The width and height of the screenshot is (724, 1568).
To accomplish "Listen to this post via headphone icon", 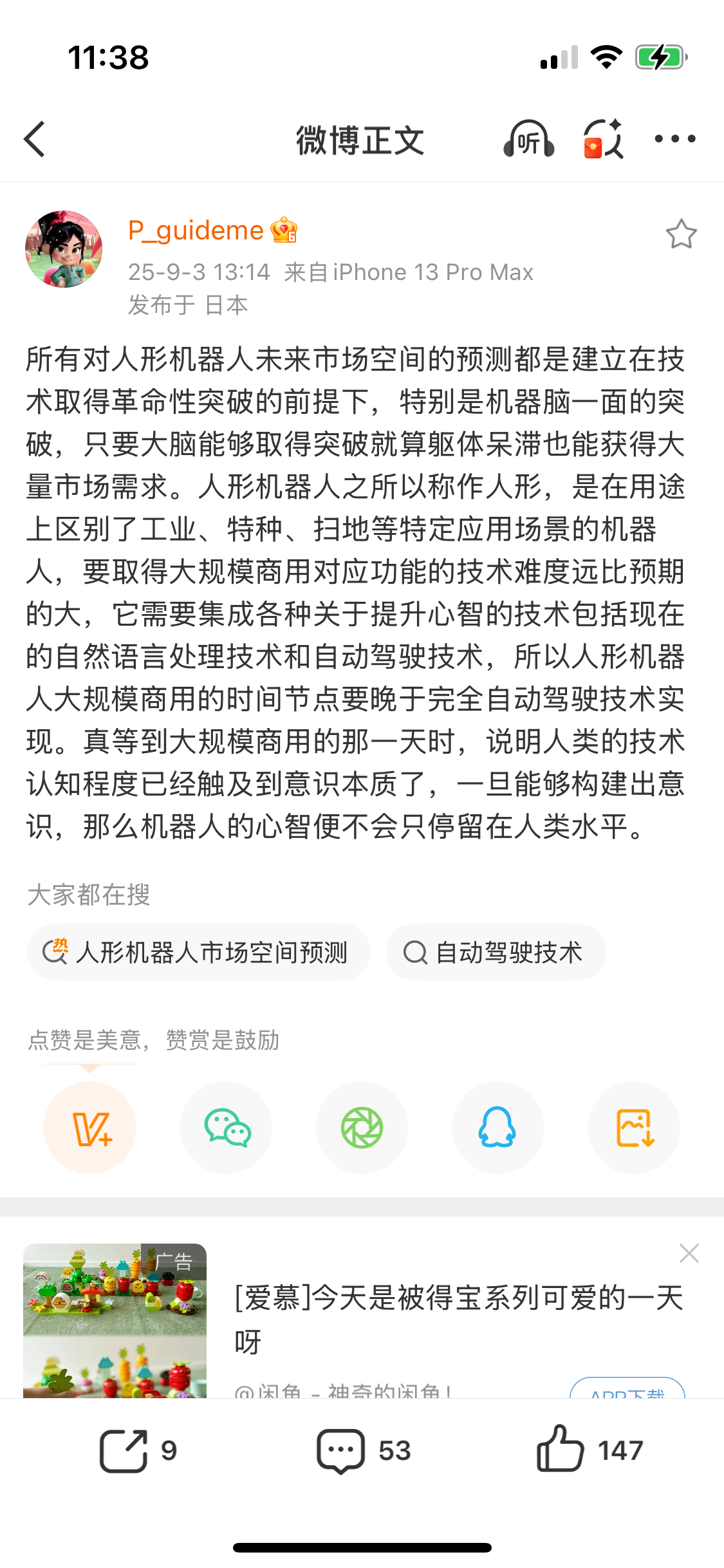I will coord(529,139).
